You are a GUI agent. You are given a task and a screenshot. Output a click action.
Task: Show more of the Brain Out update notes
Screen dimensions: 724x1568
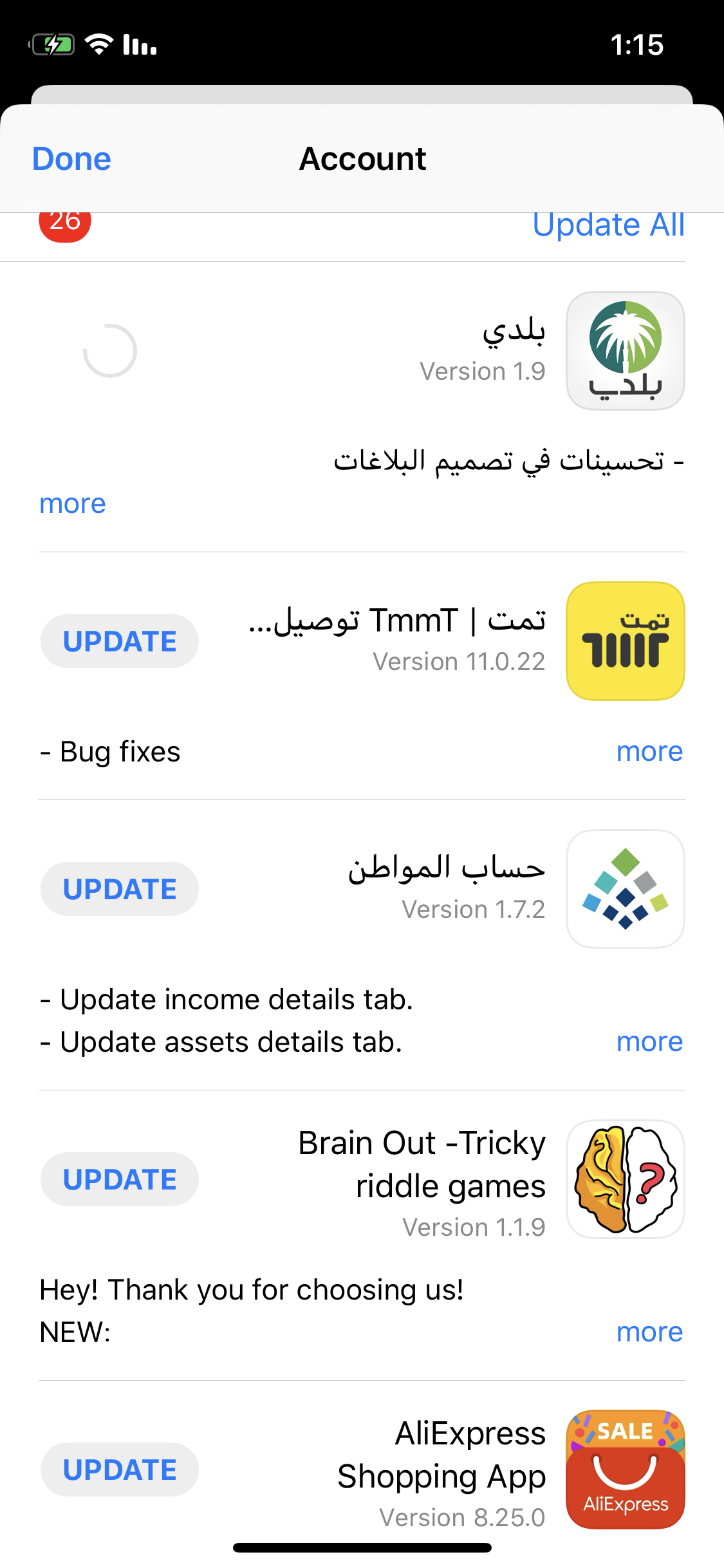[649, 1332]
